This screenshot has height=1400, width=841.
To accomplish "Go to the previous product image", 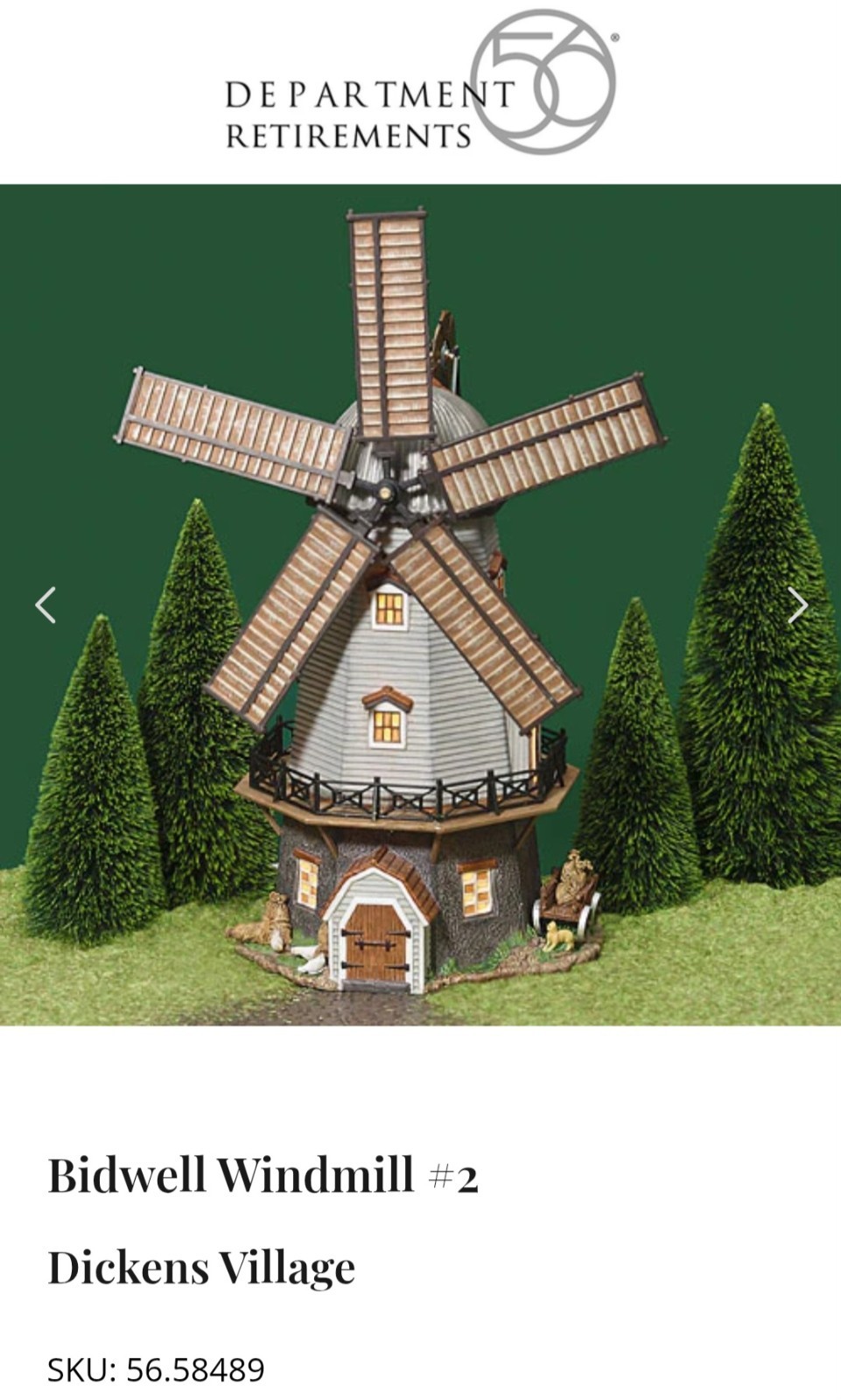I will [x=46, y=605].
